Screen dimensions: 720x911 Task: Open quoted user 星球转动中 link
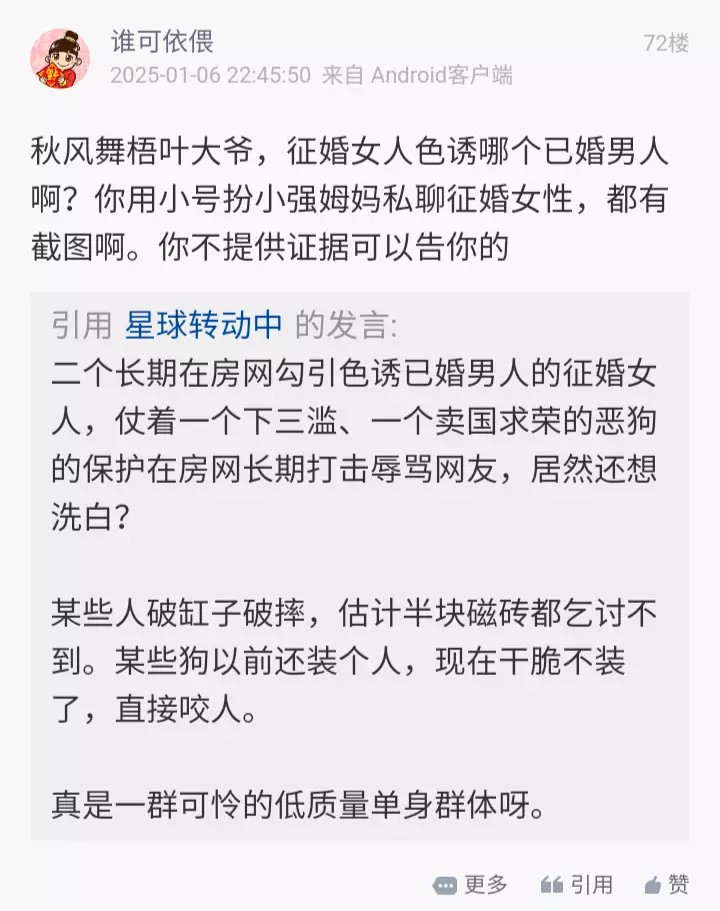(x=204, y=325)
